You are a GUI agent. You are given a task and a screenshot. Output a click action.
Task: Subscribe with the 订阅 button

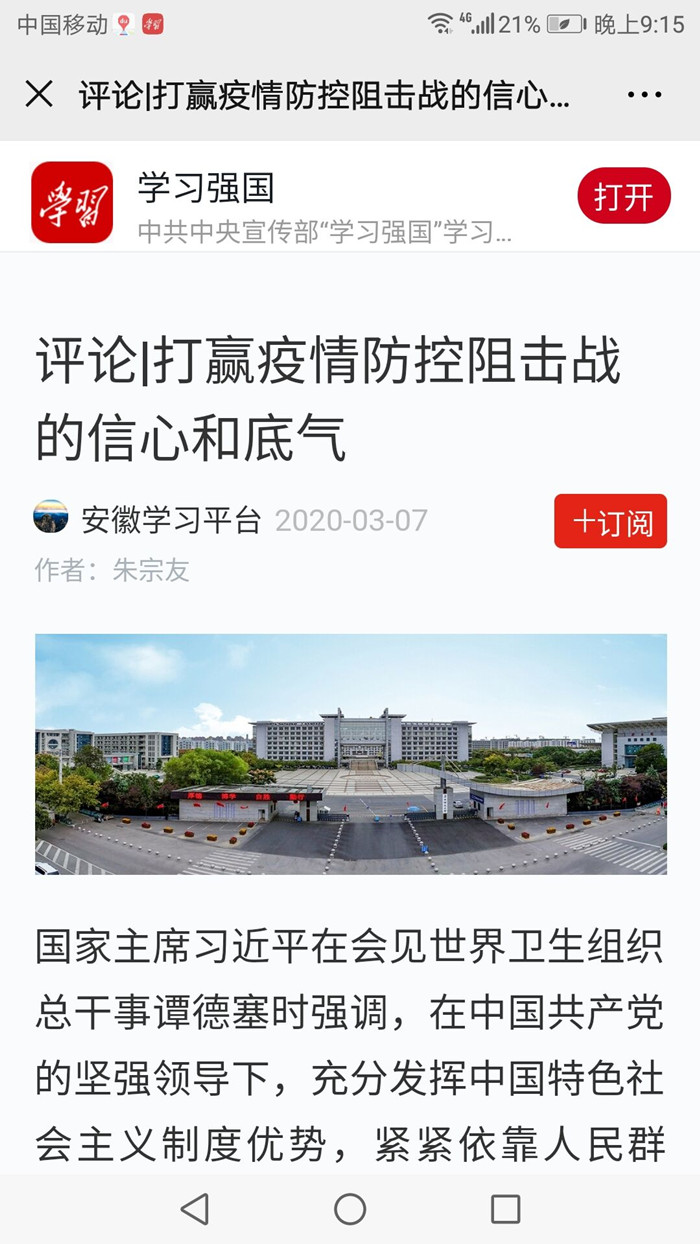[x=610, y=521]
